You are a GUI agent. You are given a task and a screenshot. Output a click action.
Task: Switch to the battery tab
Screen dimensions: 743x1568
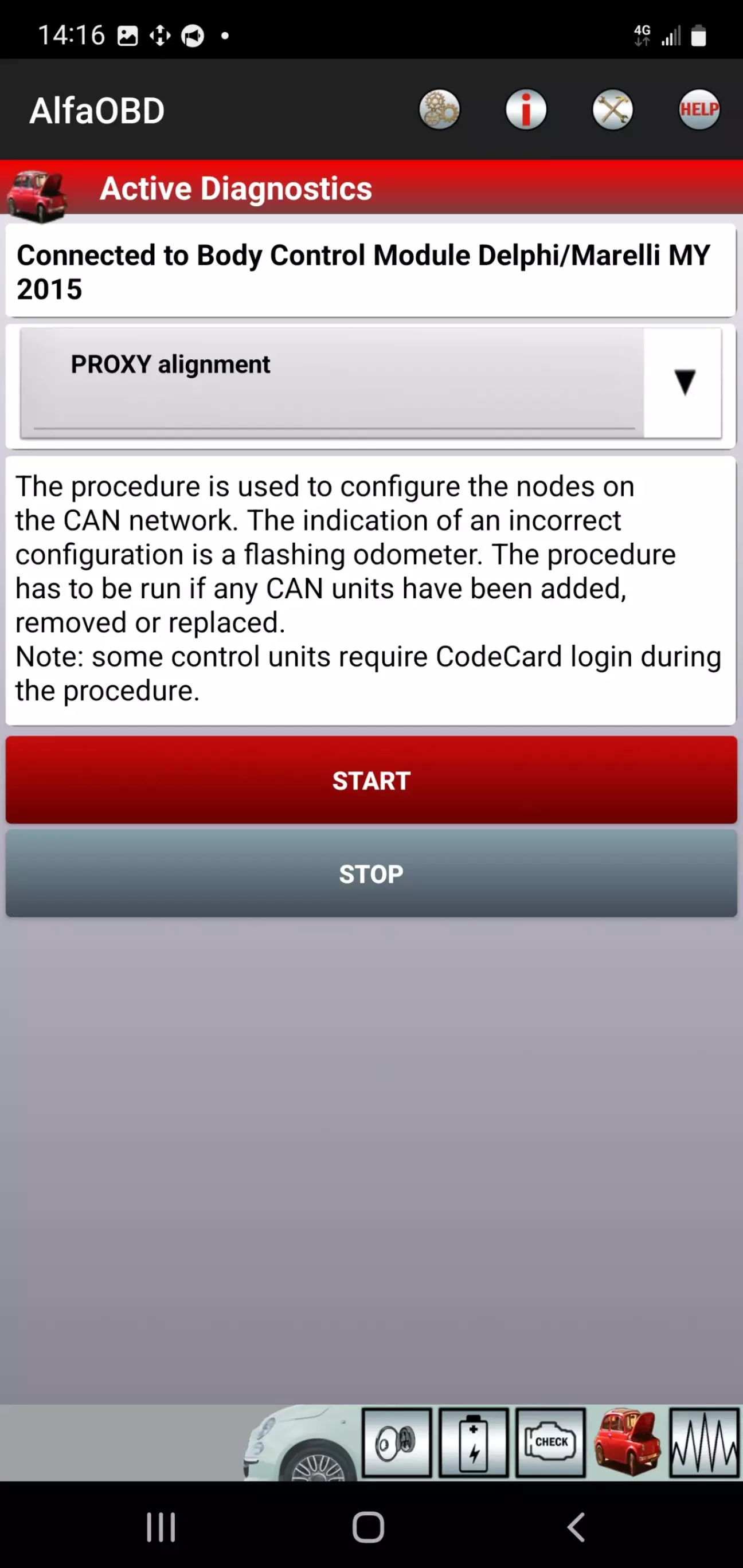[474, 1442]
